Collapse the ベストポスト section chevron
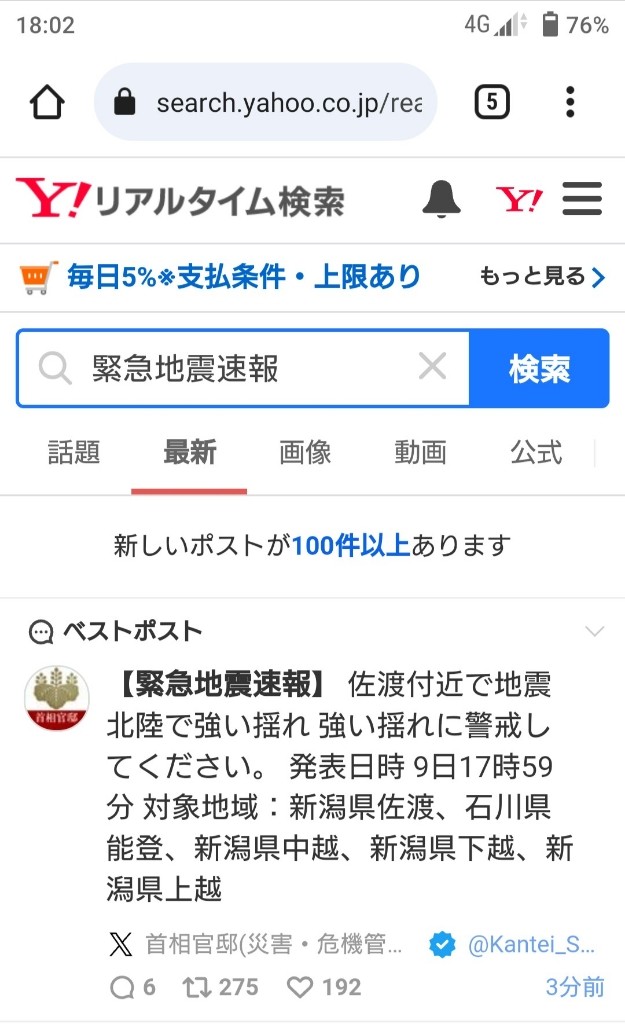625x1024 pixels. click(594, 631)
